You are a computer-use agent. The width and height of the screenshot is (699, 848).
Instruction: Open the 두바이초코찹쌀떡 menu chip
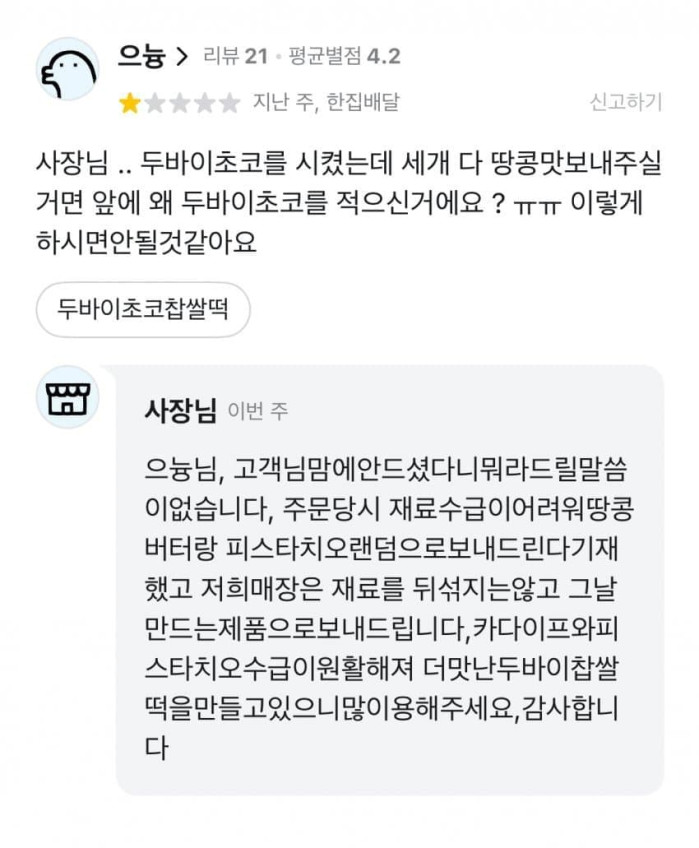[143, 309]
